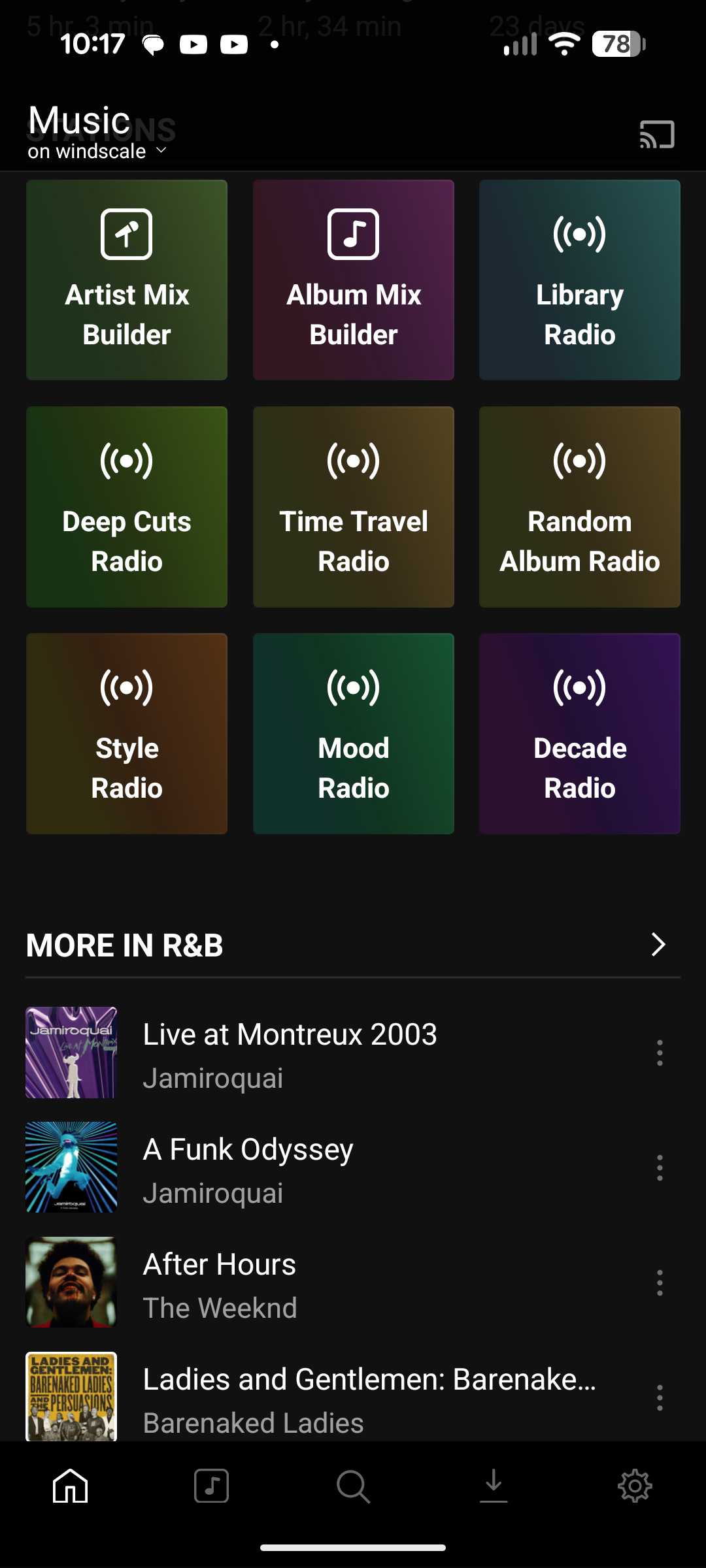Start Library Radio

click(x=579, y=279)
